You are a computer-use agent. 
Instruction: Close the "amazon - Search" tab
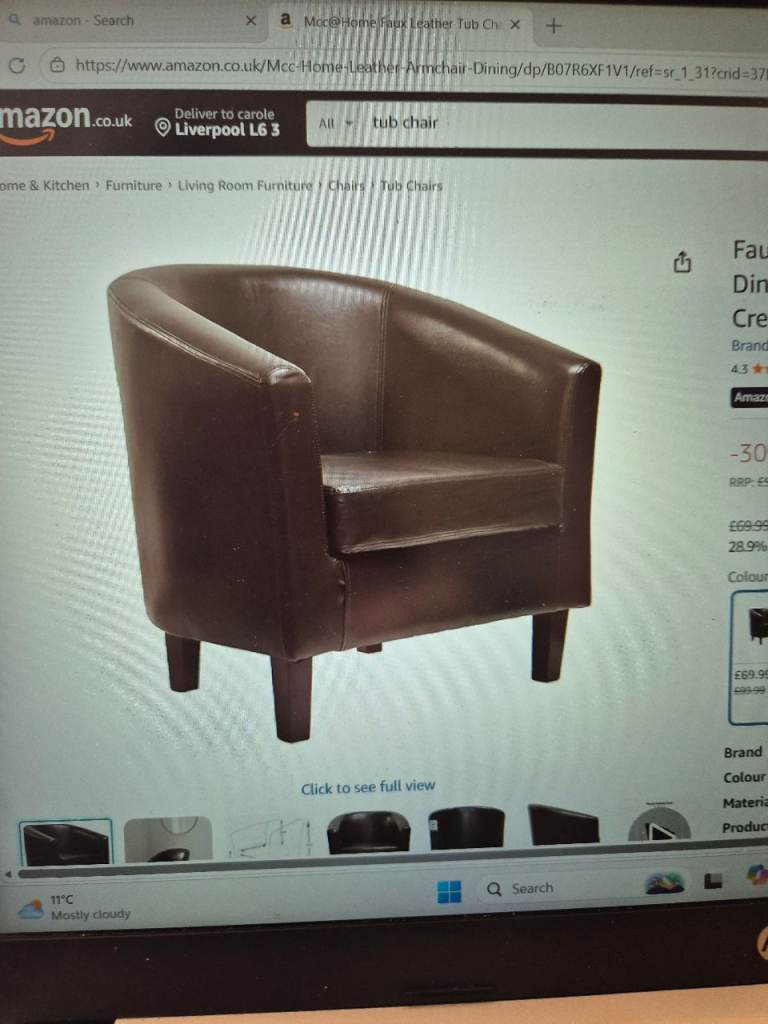[250, 21]
